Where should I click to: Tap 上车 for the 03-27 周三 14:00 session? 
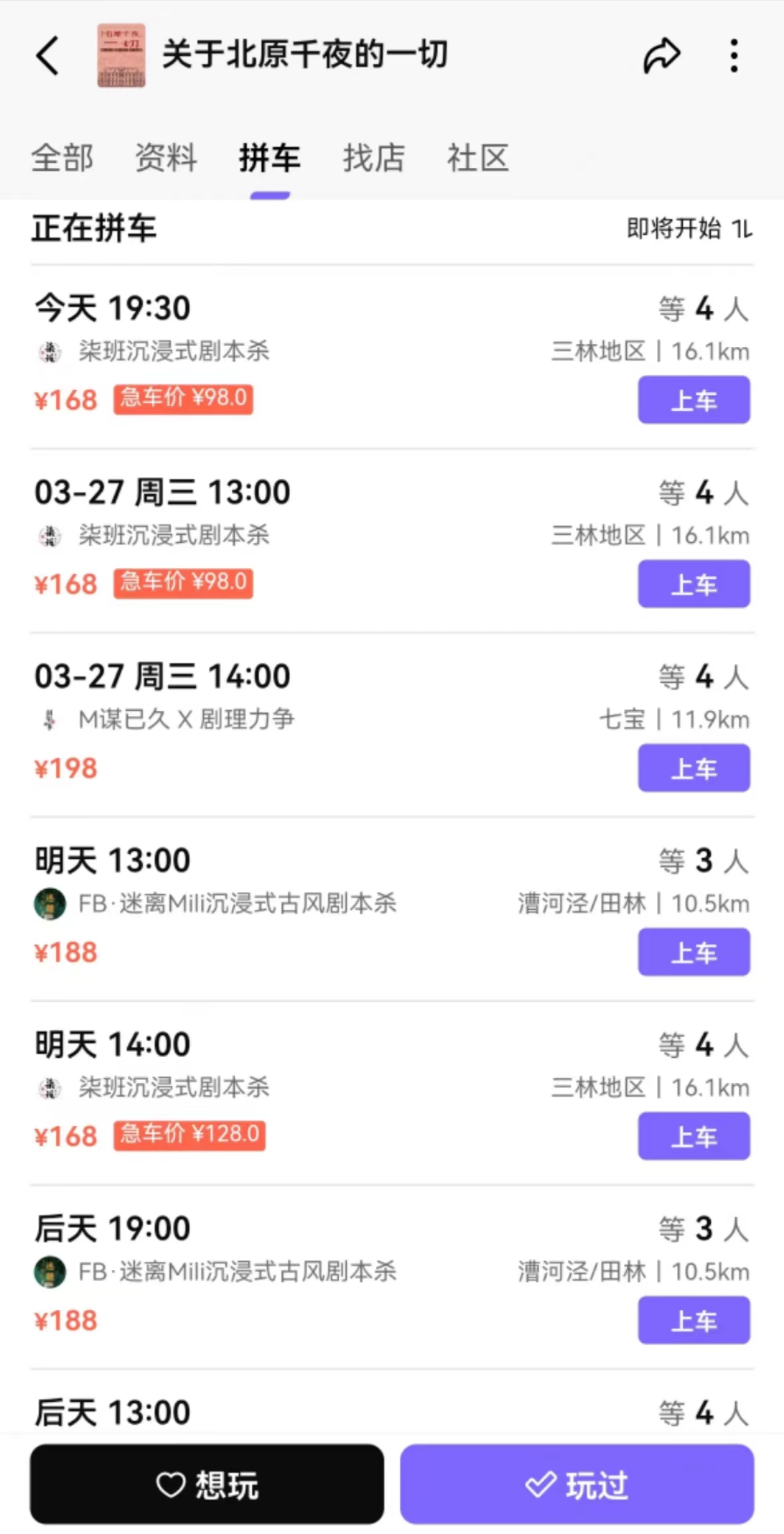tap(693, 768)
